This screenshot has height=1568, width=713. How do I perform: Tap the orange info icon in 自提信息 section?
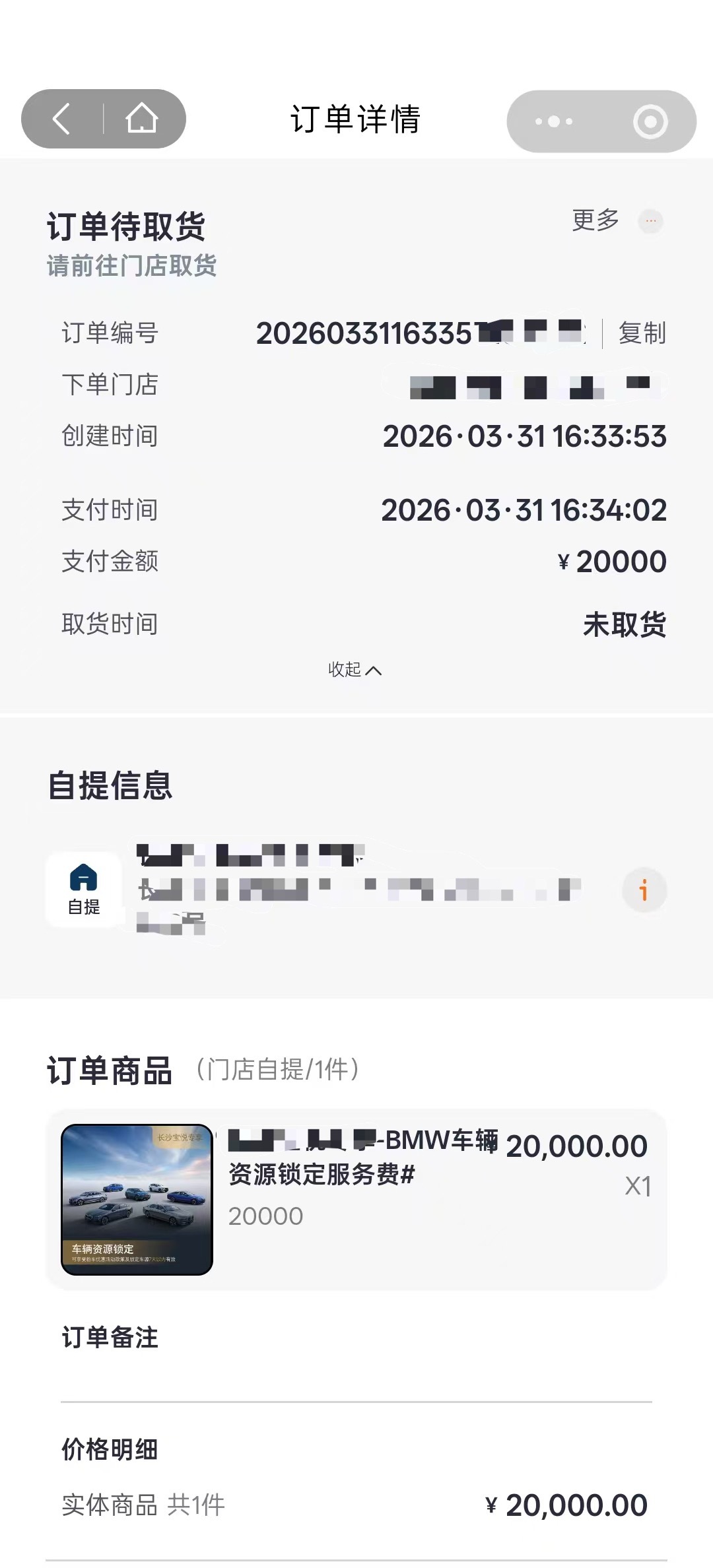pyautogui.click(x=644, y=890)
